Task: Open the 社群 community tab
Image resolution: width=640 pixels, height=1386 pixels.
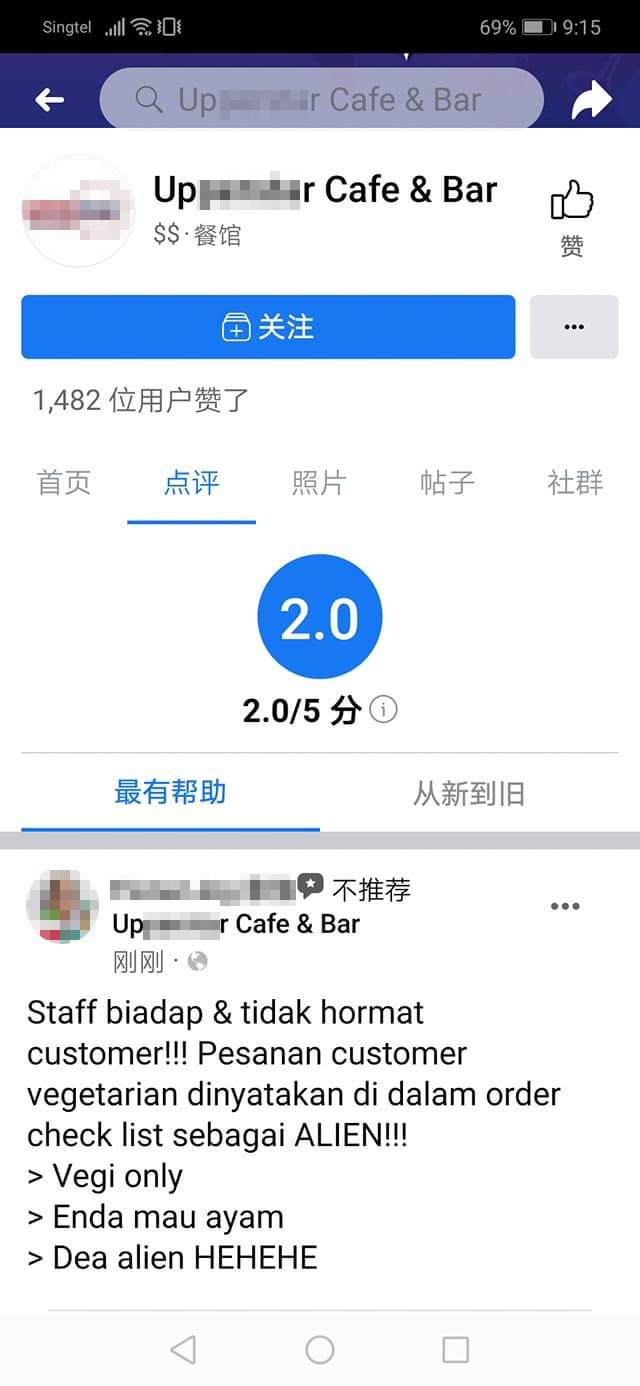Action: point(575,483)
